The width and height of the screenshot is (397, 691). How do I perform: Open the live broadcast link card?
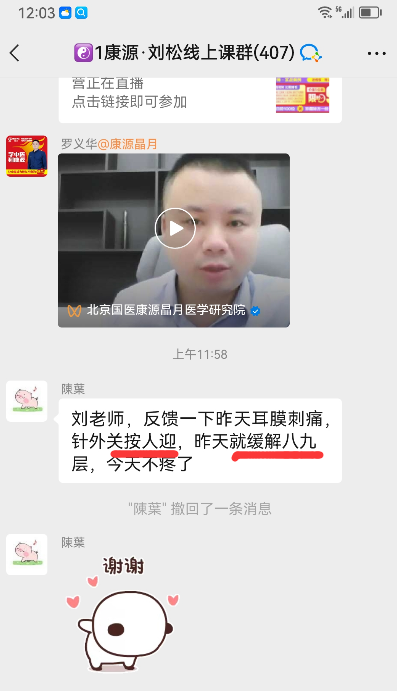[x=200, y=100]
